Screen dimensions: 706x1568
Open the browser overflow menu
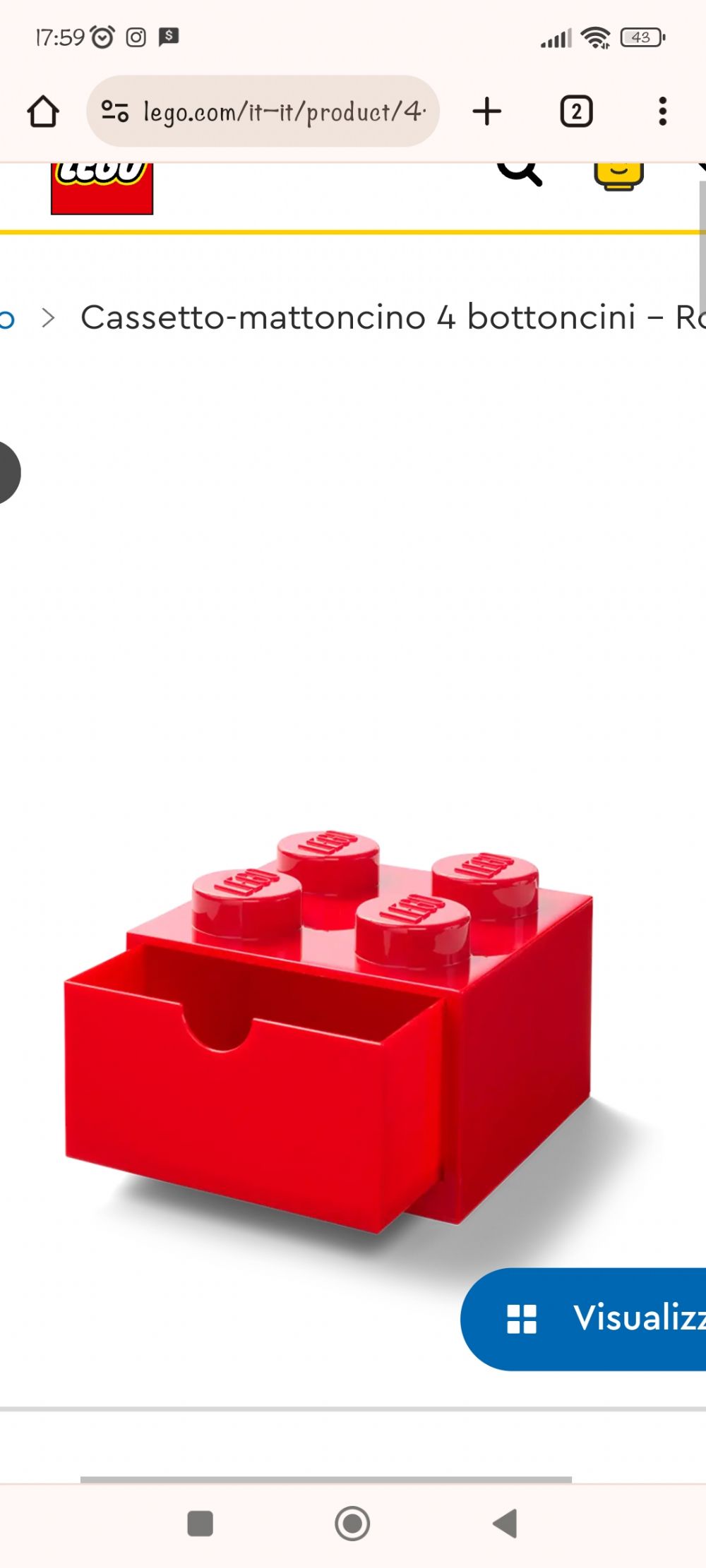[662, 111]
